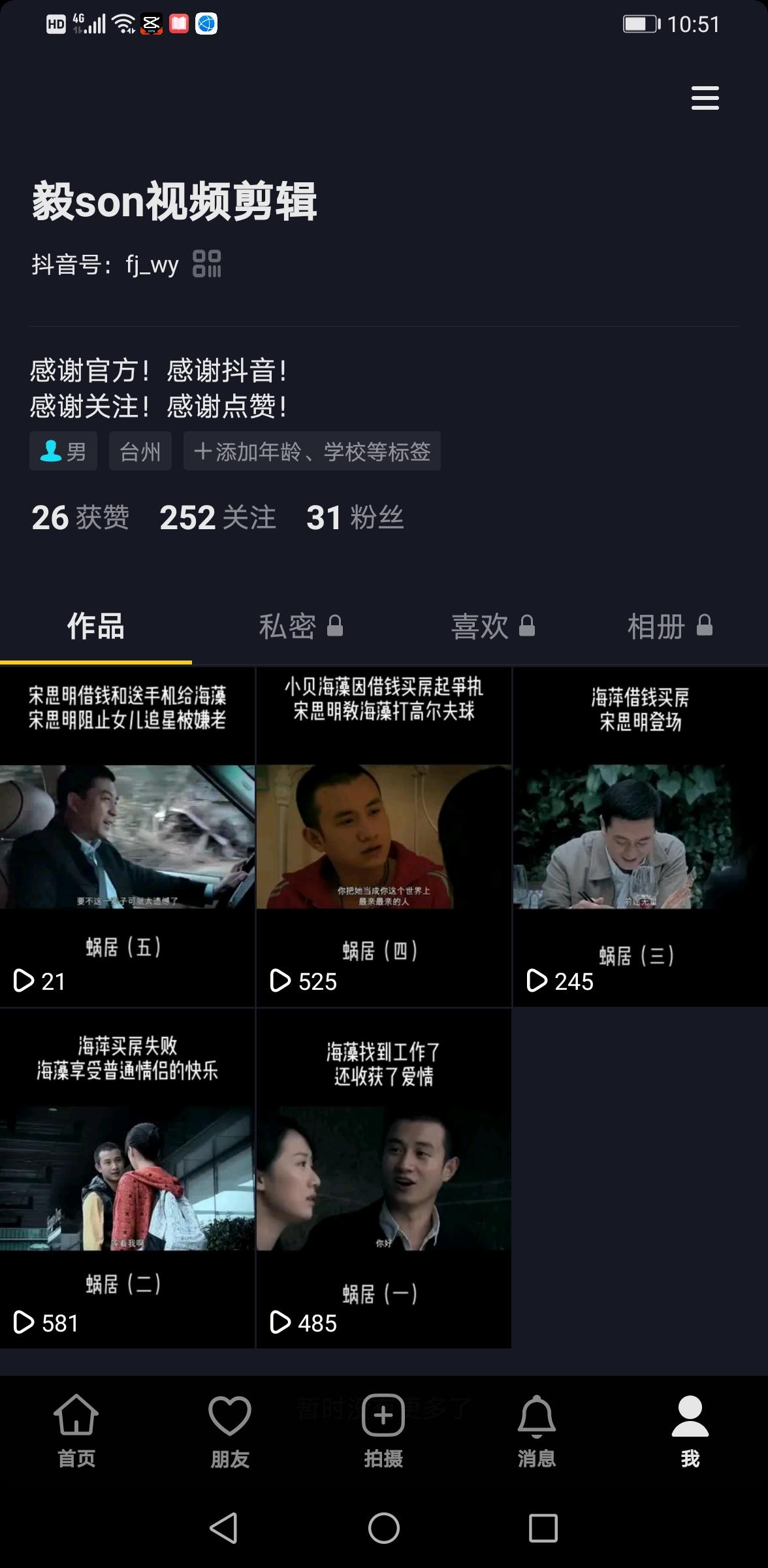Click the lock icon on 相册 tab
The height and width of the screenshot is (1568, 768).
704,625
